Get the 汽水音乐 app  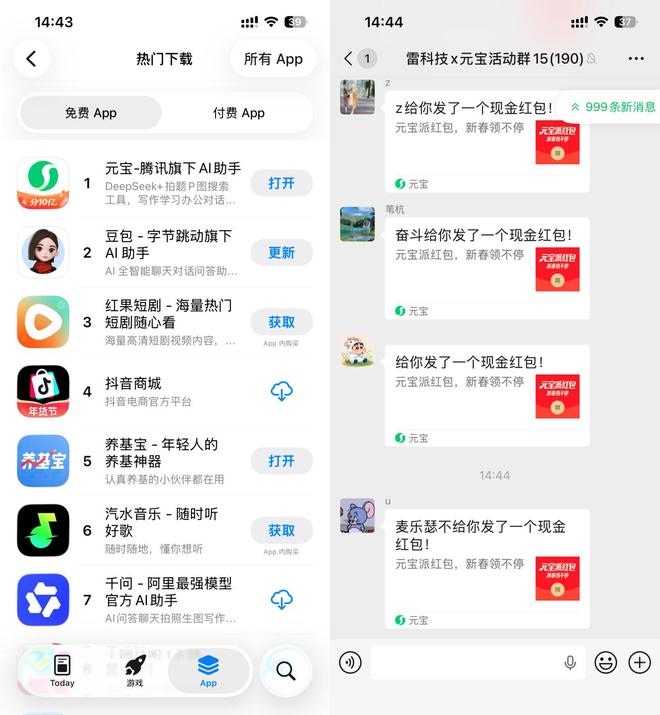281,530
